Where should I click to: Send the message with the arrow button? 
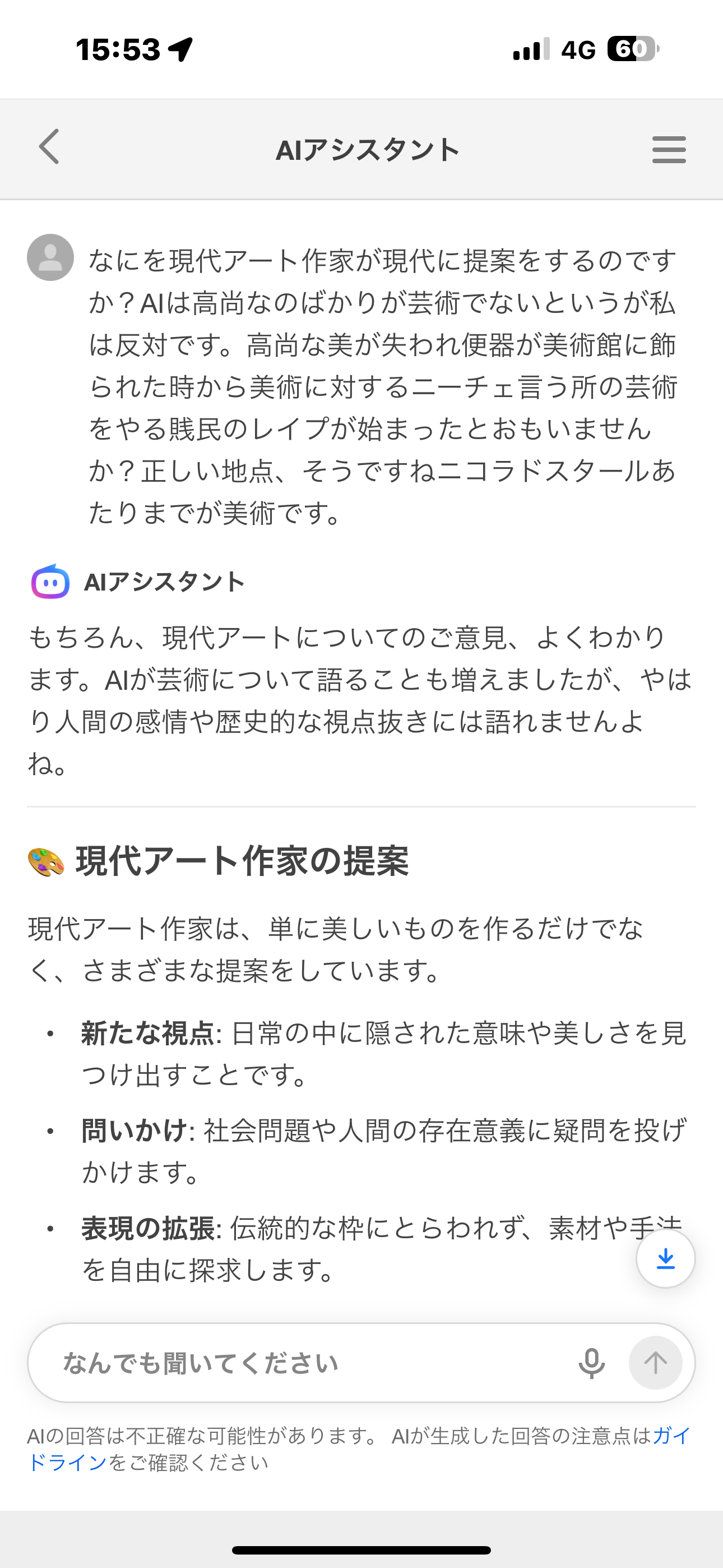[655, 1363]
